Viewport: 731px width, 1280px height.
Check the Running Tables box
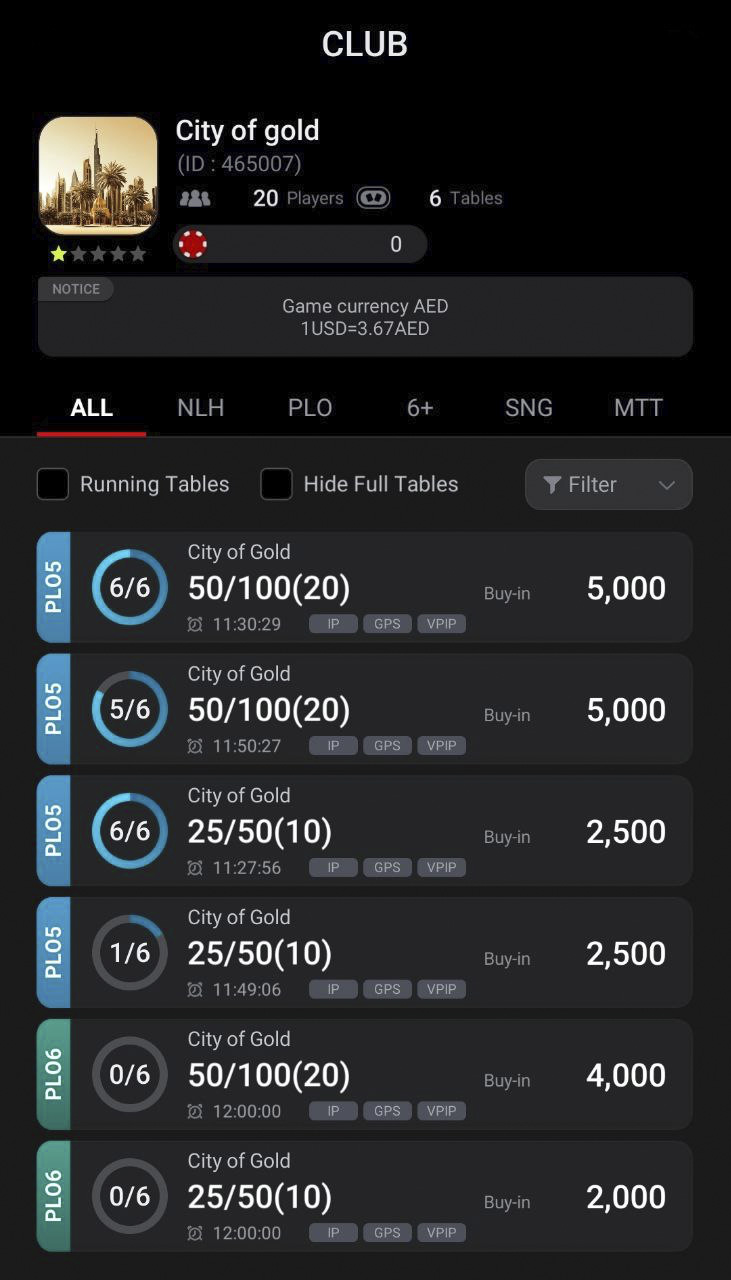coord(53,484)
